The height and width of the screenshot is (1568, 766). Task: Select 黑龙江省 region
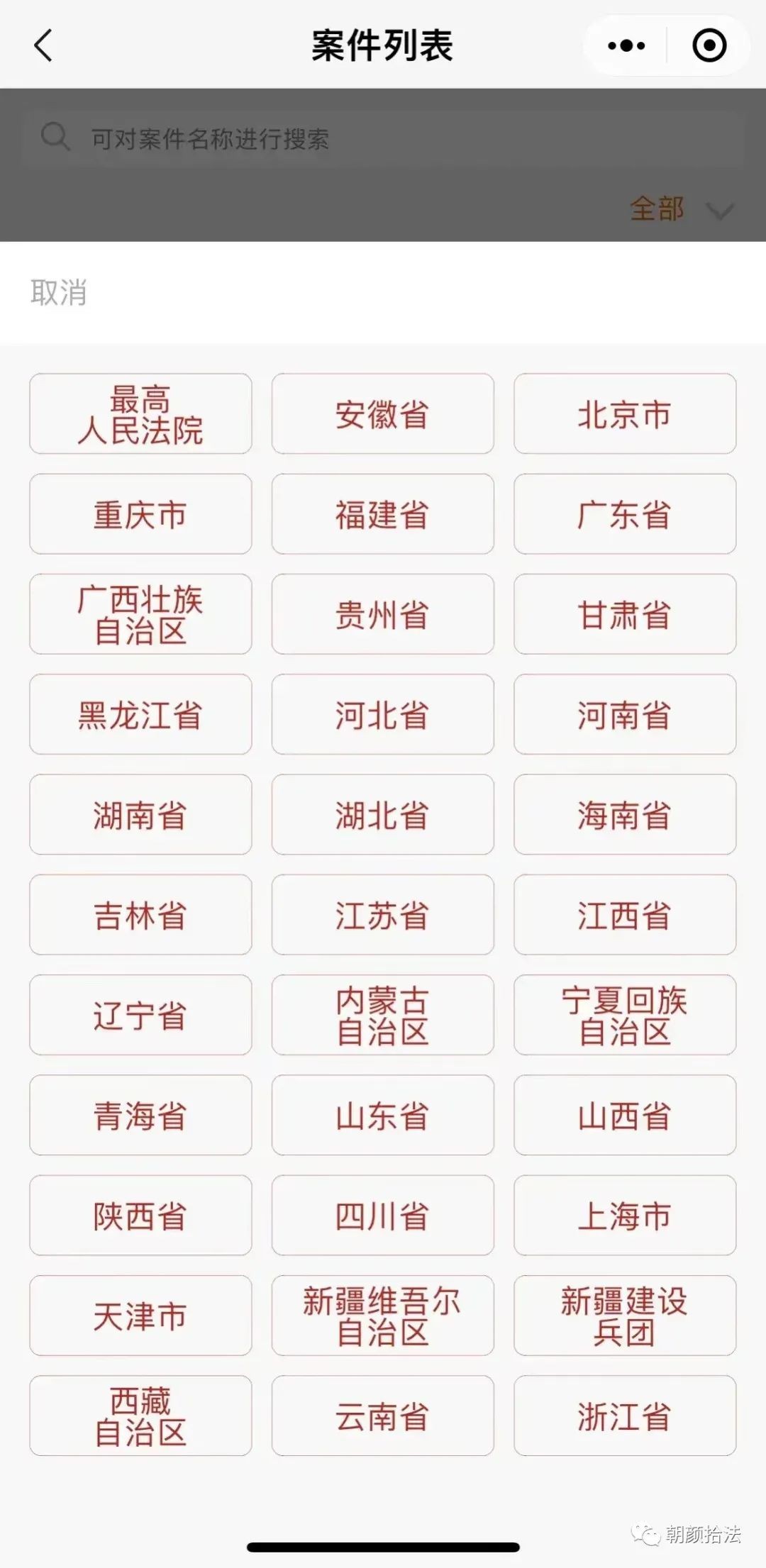[x=140, y=714]
